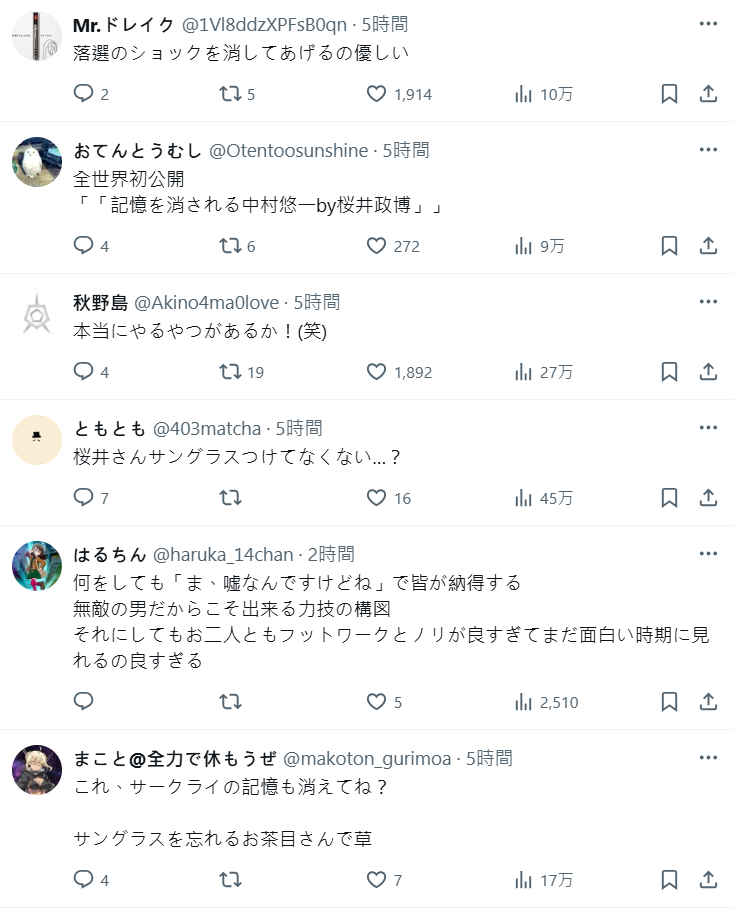Open overflow menu on まこと's post

[x=708, y=758]
